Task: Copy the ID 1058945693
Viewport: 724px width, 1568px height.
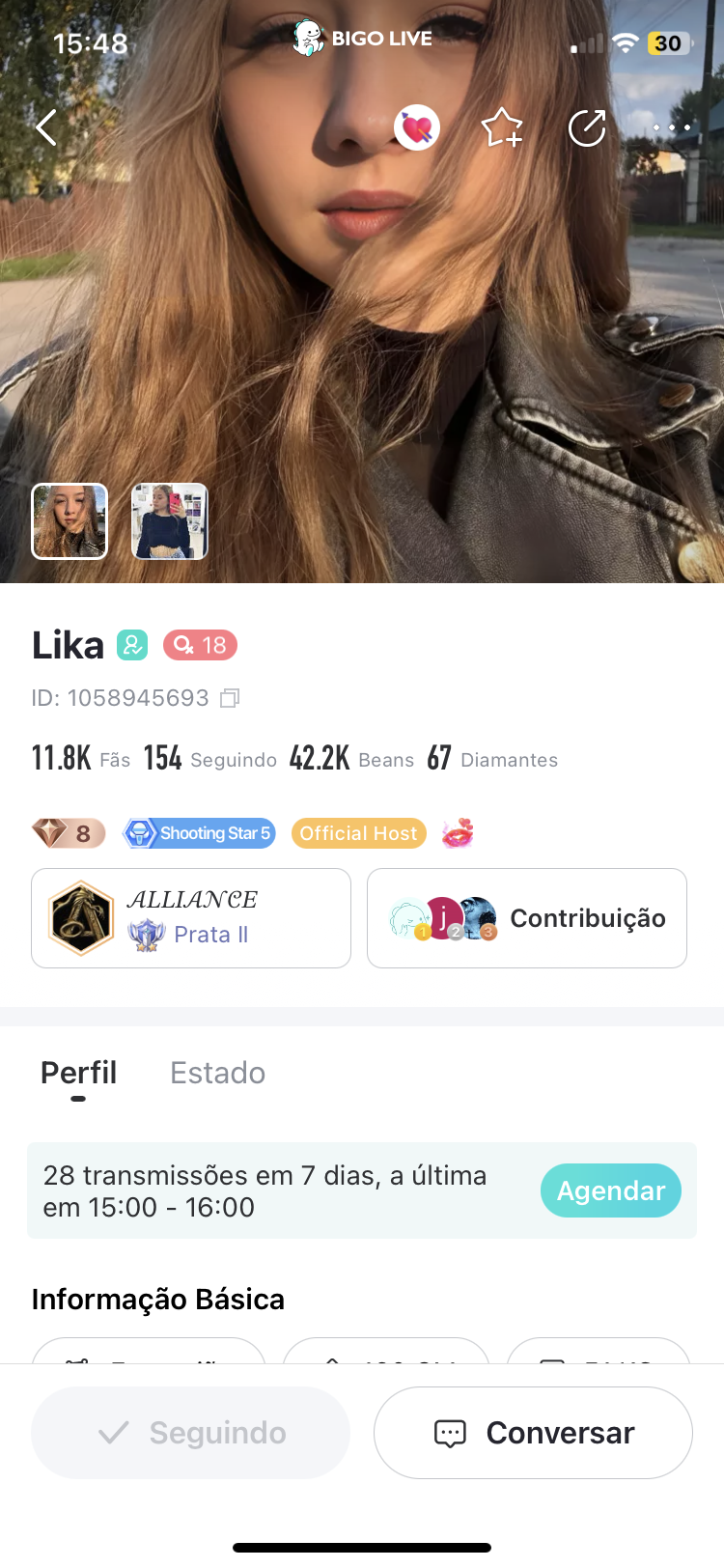Action: [x=230, y=698]
